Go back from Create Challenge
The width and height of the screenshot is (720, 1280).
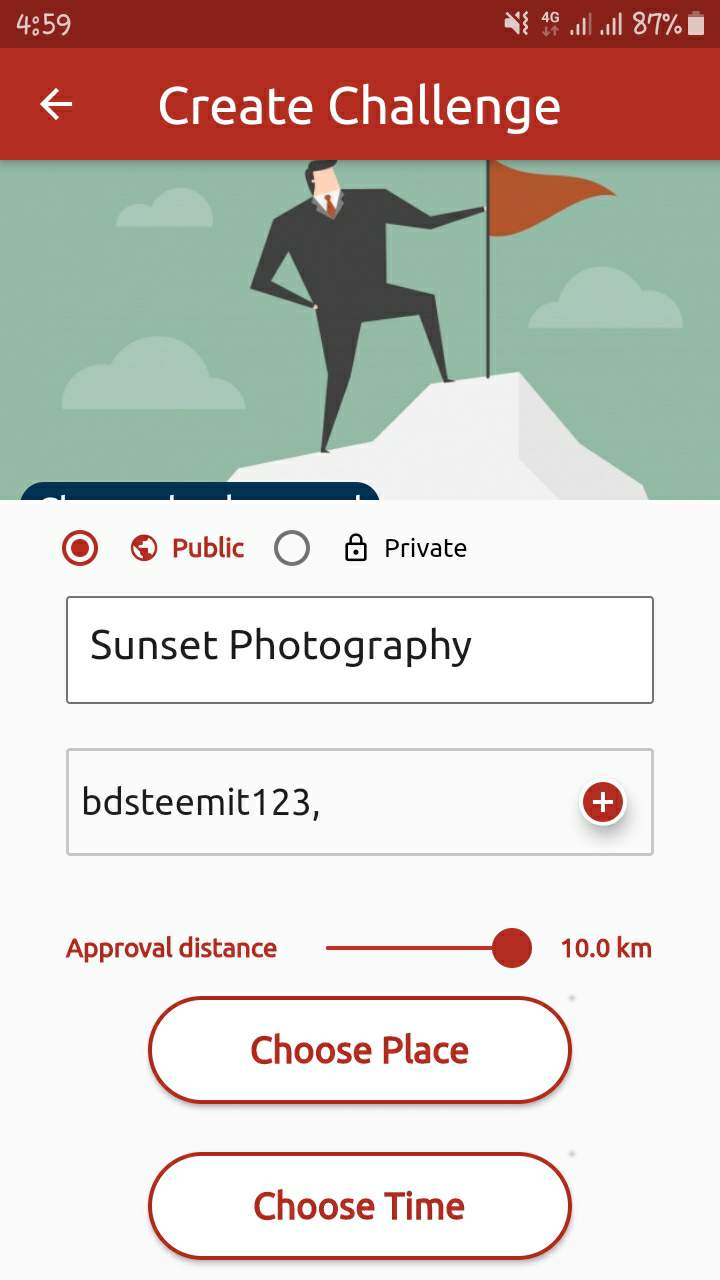pyautogui.click(x=56, y=104)
